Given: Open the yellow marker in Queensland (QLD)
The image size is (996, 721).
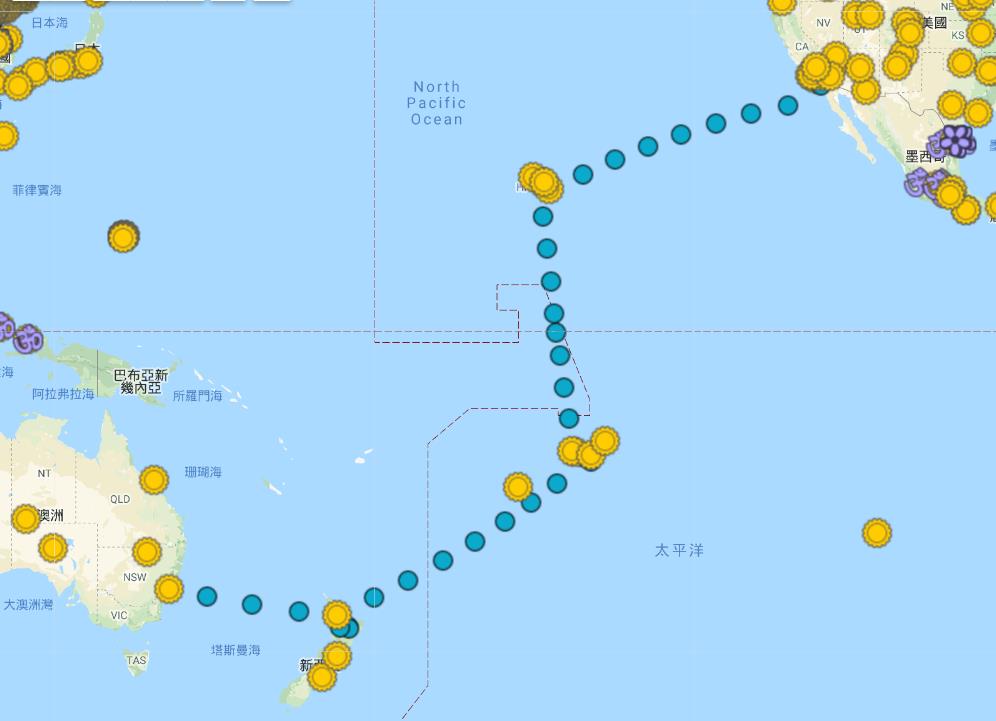Looking at the screenshot, I should (153, 481).
